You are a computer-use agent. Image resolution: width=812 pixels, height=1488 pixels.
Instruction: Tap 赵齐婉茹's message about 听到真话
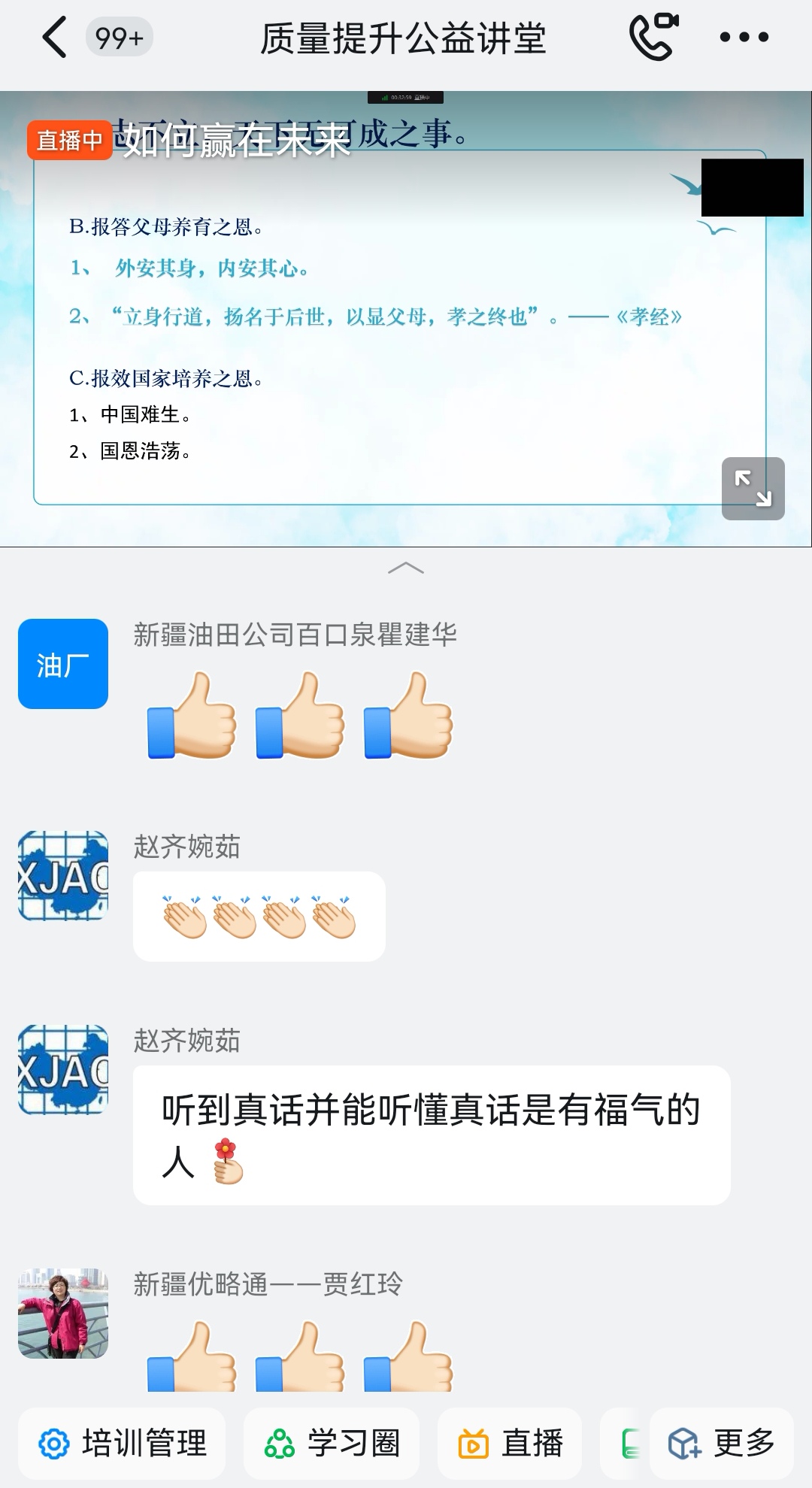click(431, 1135)
